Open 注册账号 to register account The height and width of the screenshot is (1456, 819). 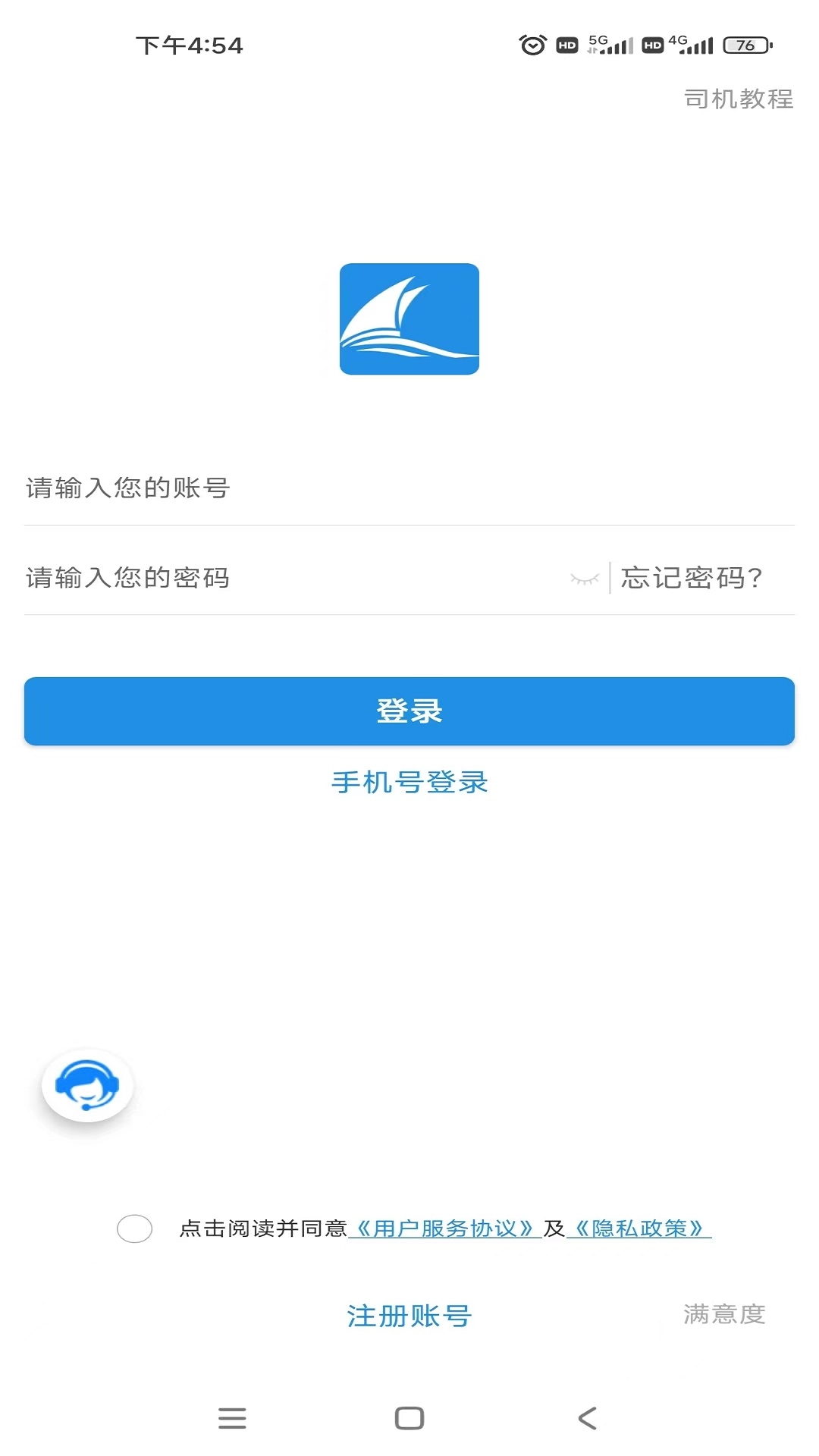tap(409, 1316)
